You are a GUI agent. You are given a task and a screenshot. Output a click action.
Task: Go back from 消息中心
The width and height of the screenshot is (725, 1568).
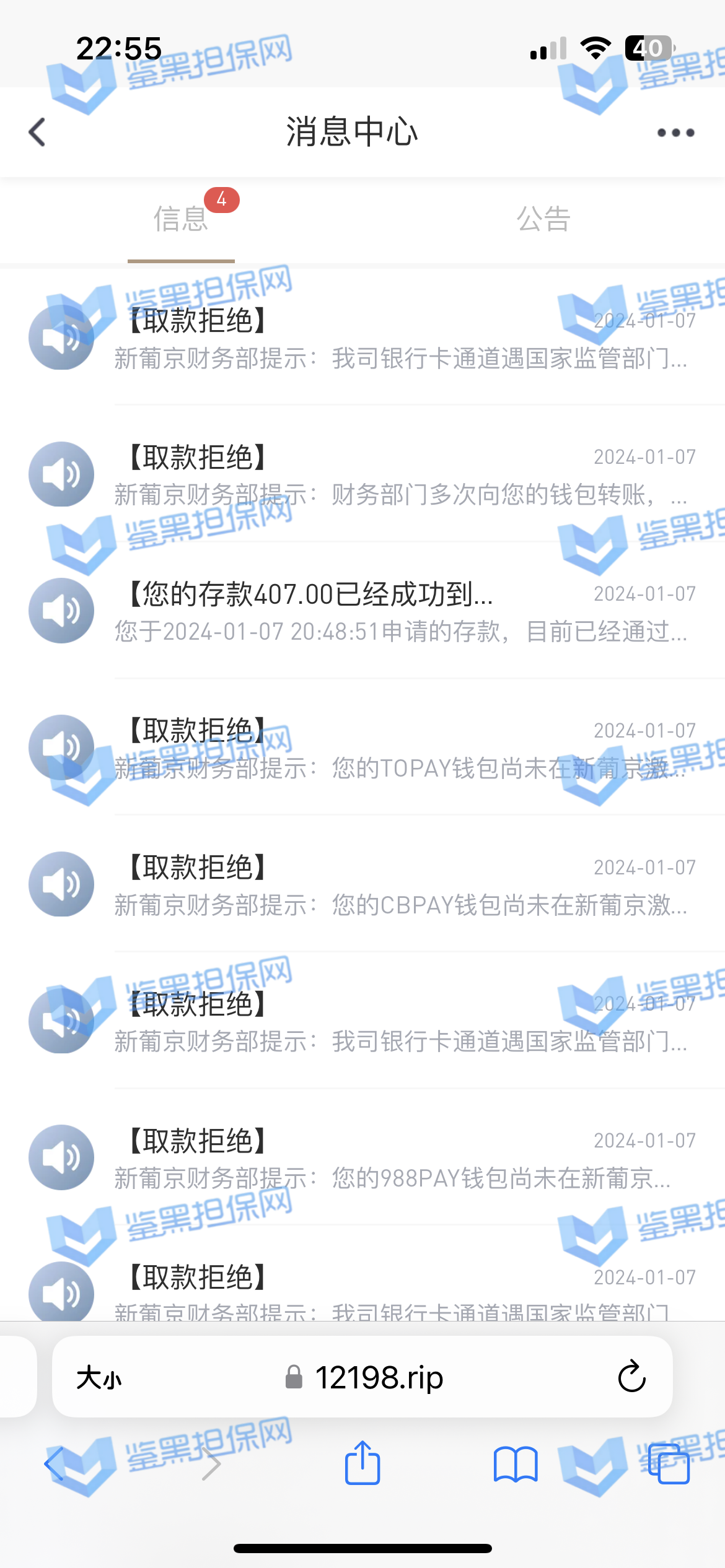(x=37, y=133)
